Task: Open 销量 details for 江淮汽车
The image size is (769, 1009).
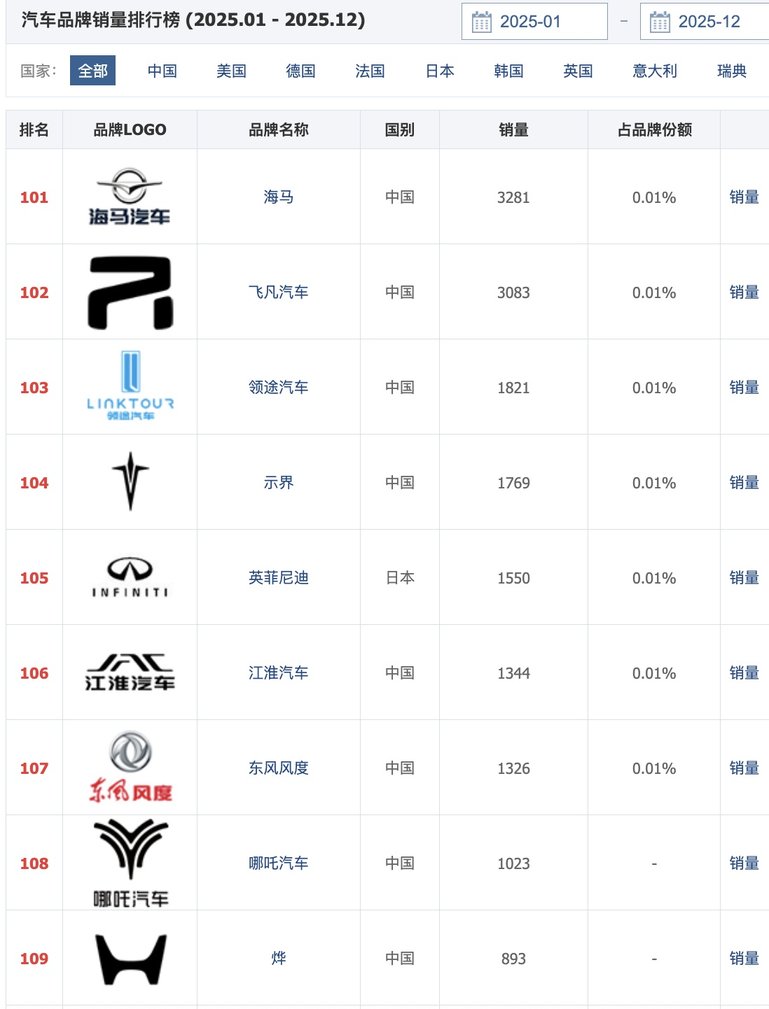Action: tap(744, 672)
